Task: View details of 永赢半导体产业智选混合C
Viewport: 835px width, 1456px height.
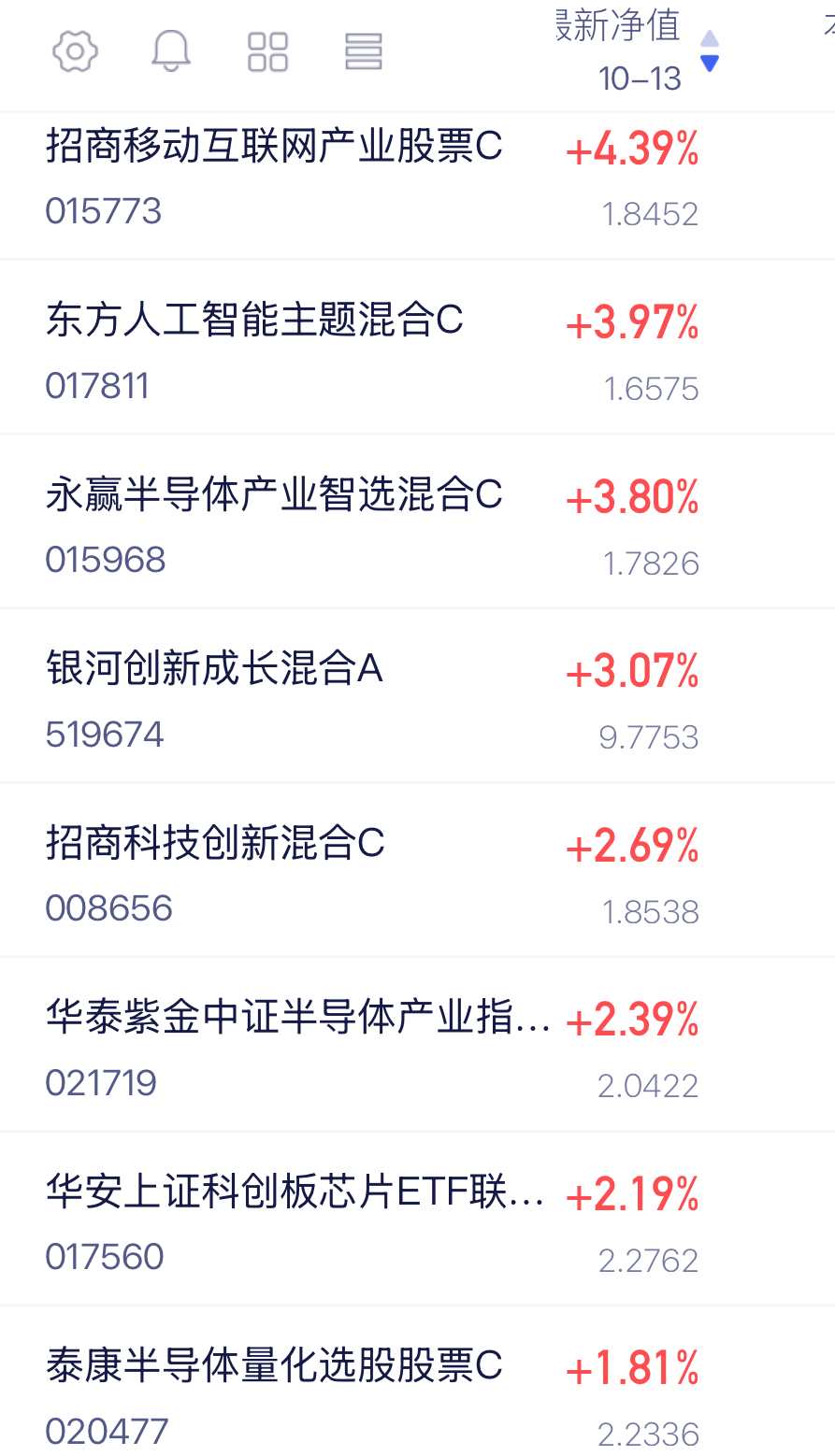Action: pyautogui.click(x=274, y=496)
